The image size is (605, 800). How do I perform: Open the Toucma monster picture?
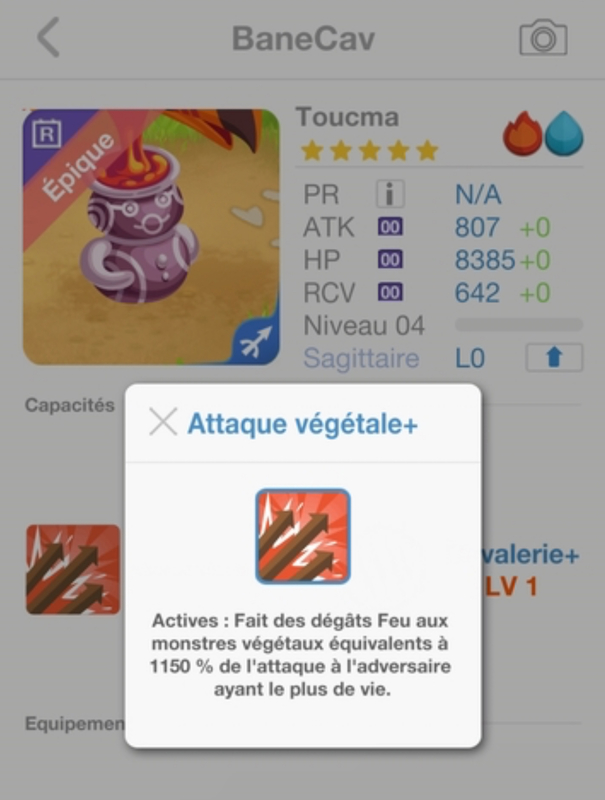tap(151, 237)
